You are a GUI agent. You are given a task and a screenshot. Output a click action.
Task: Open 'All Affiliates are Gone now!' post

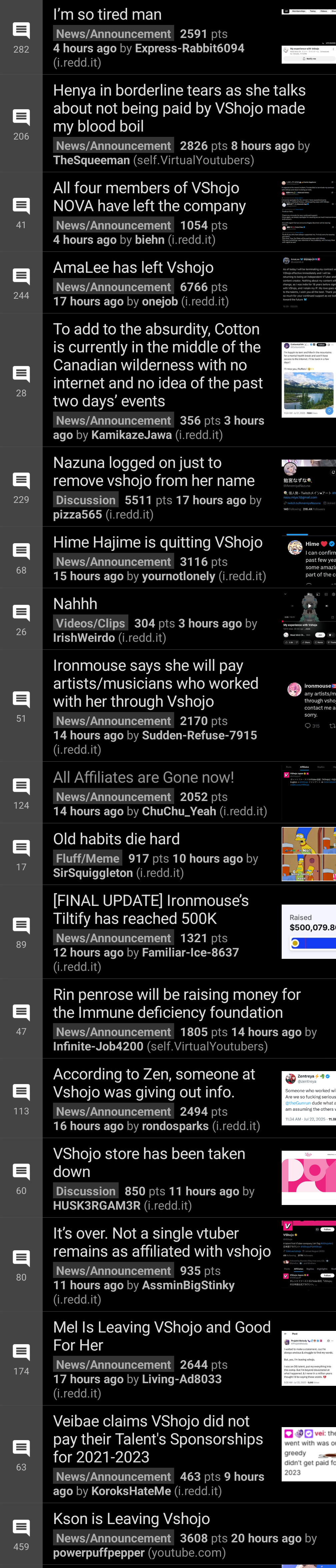pyautogui.click(x=143, y=777)
